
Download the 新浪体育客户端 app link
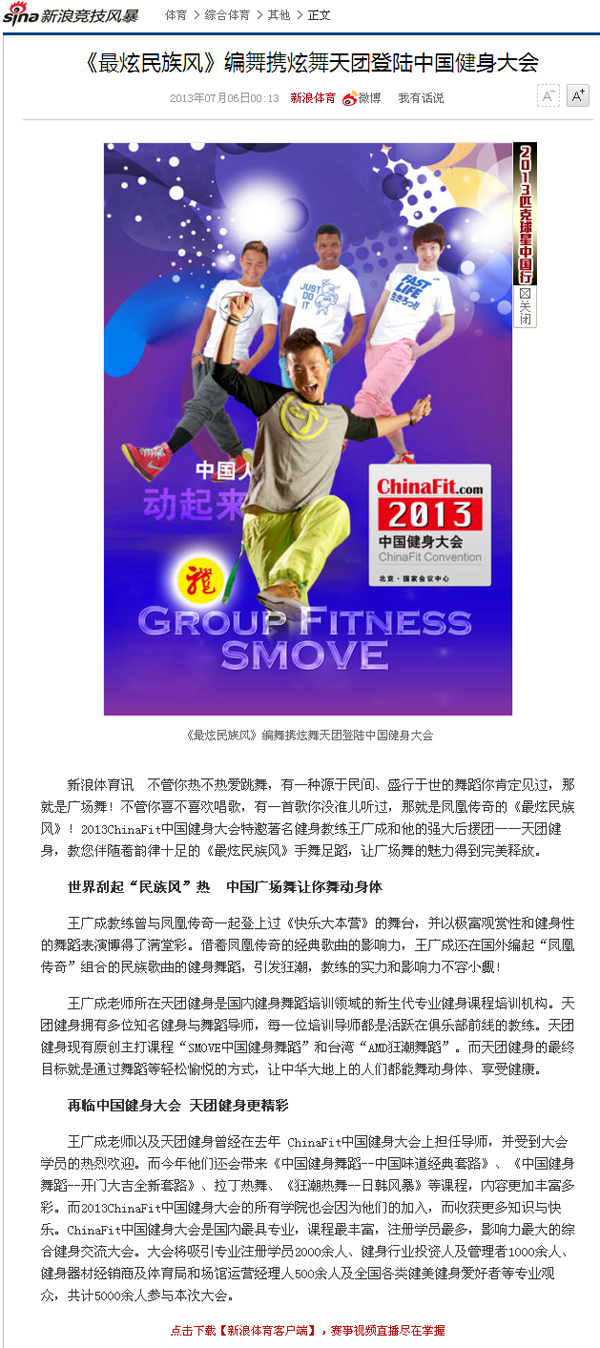click(308, 1330)
